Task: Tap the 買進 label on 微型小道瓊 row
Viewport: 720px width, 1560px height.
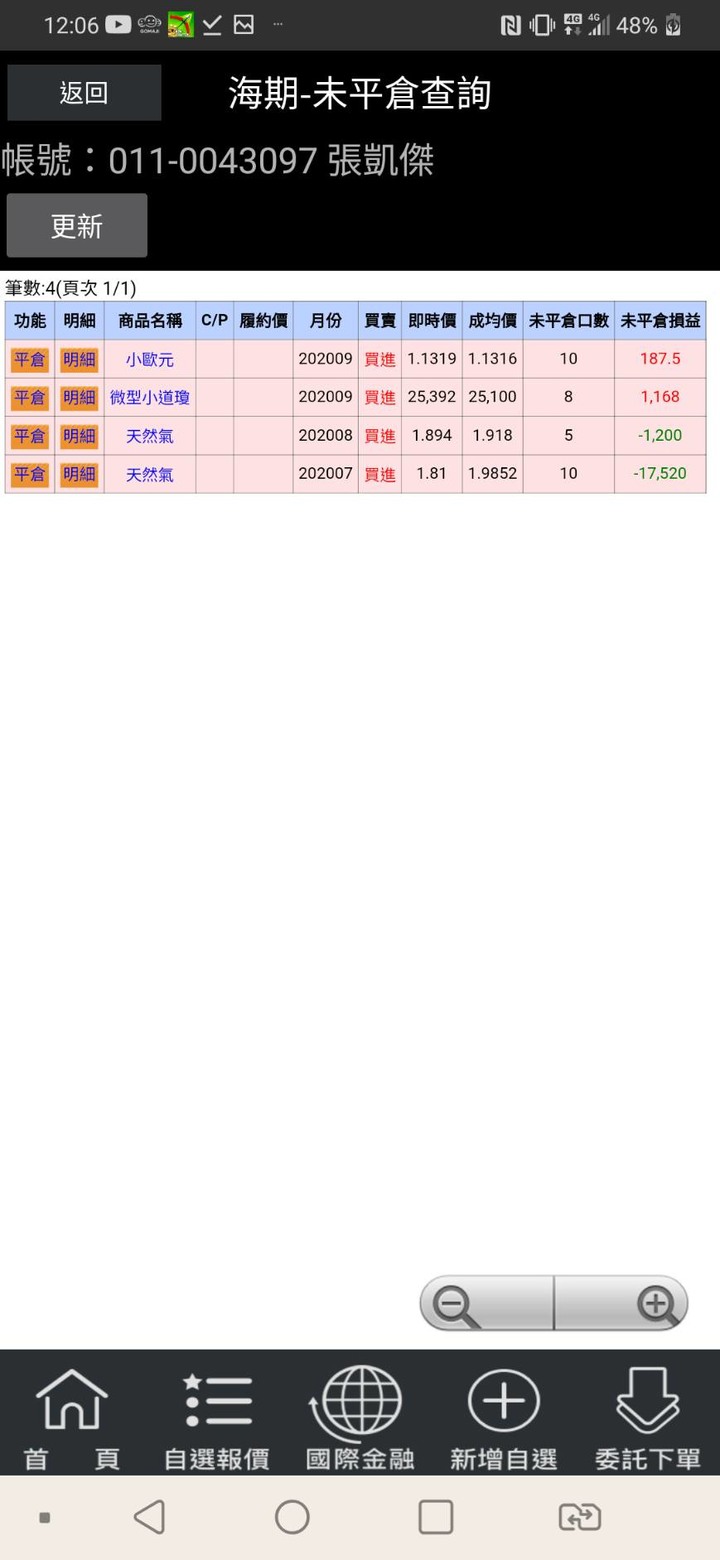Action: point(379,397)
